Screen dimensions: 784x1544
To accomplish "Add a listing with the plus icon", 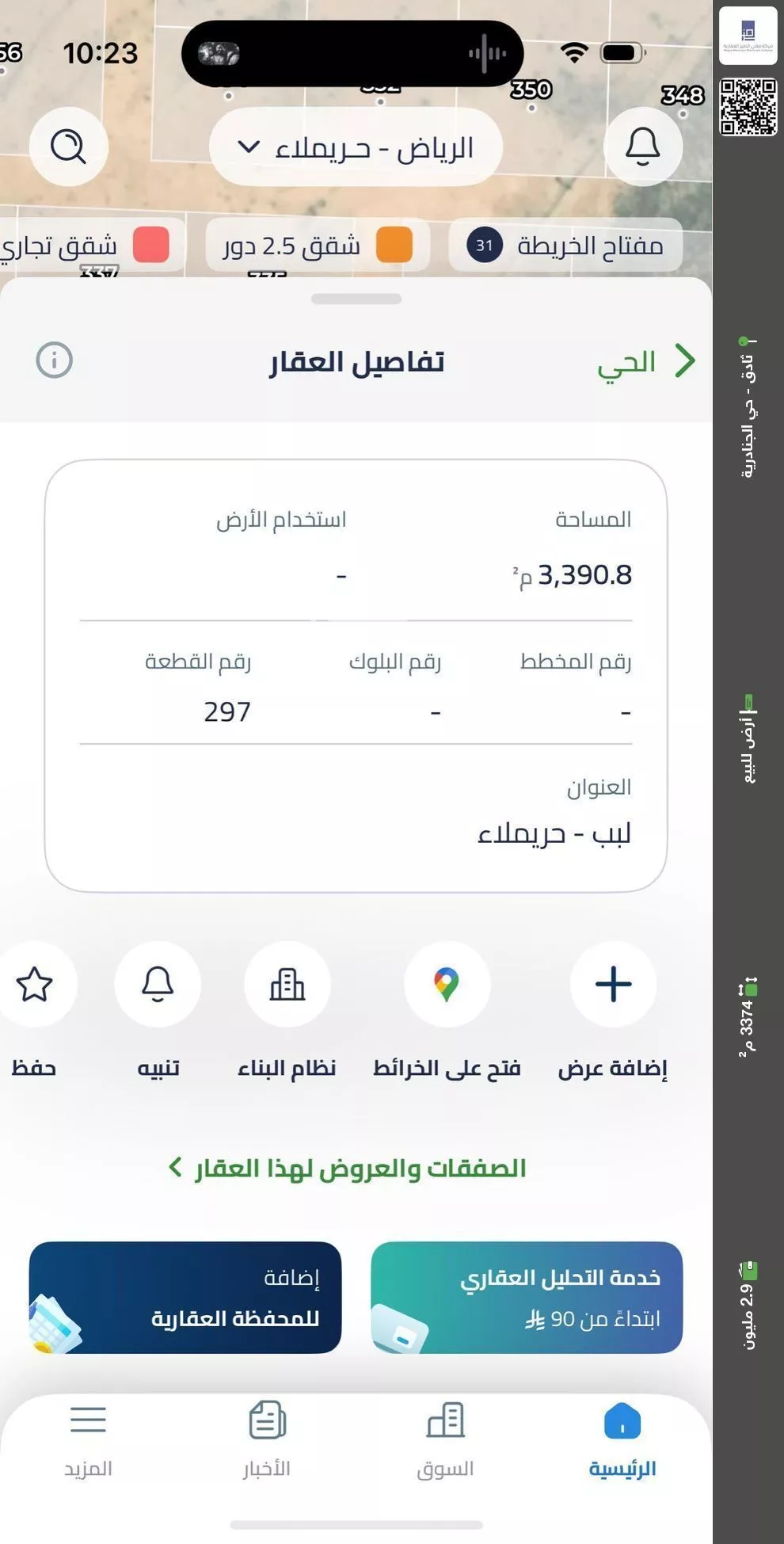I will 614,985.
